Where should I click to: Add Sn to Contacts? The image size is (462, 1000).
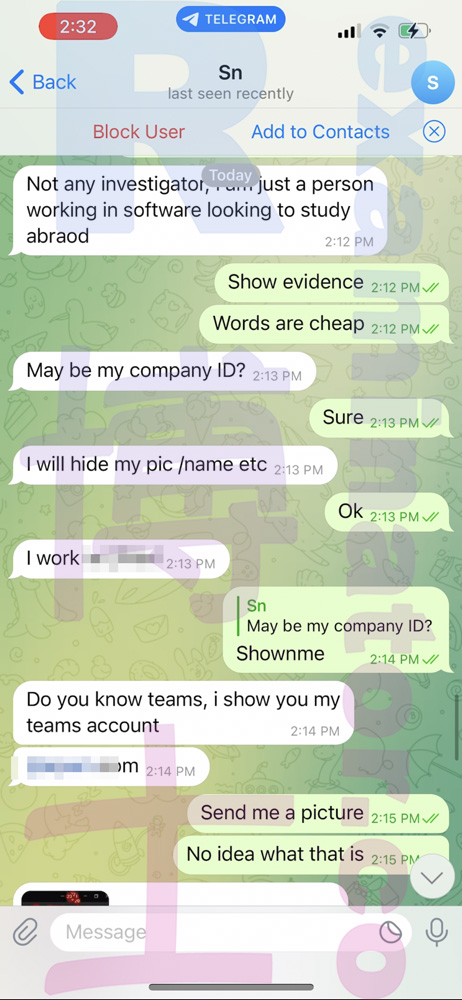(320, 132)
